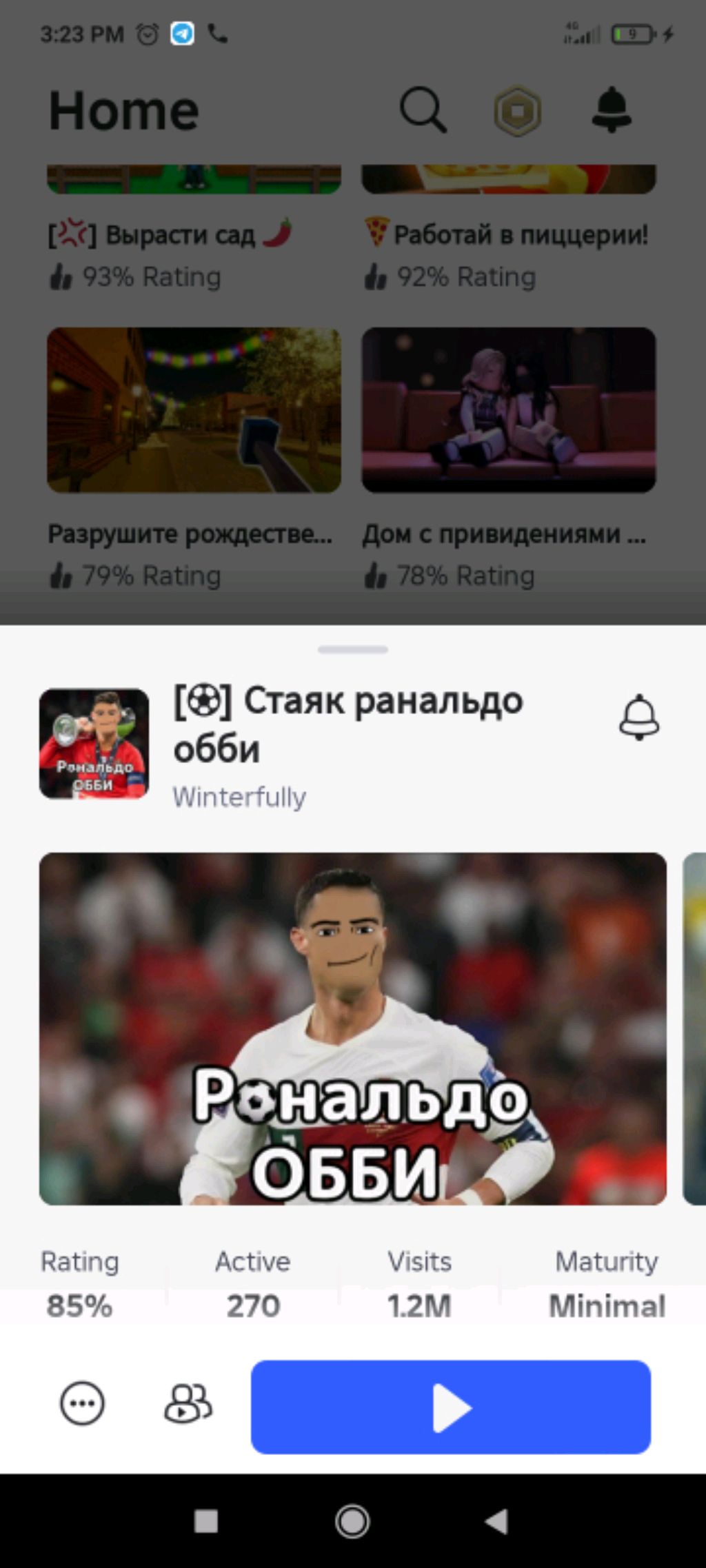
Task: Turn on notifications for Стаяк ранальдо обби
Action: [639, 717]
